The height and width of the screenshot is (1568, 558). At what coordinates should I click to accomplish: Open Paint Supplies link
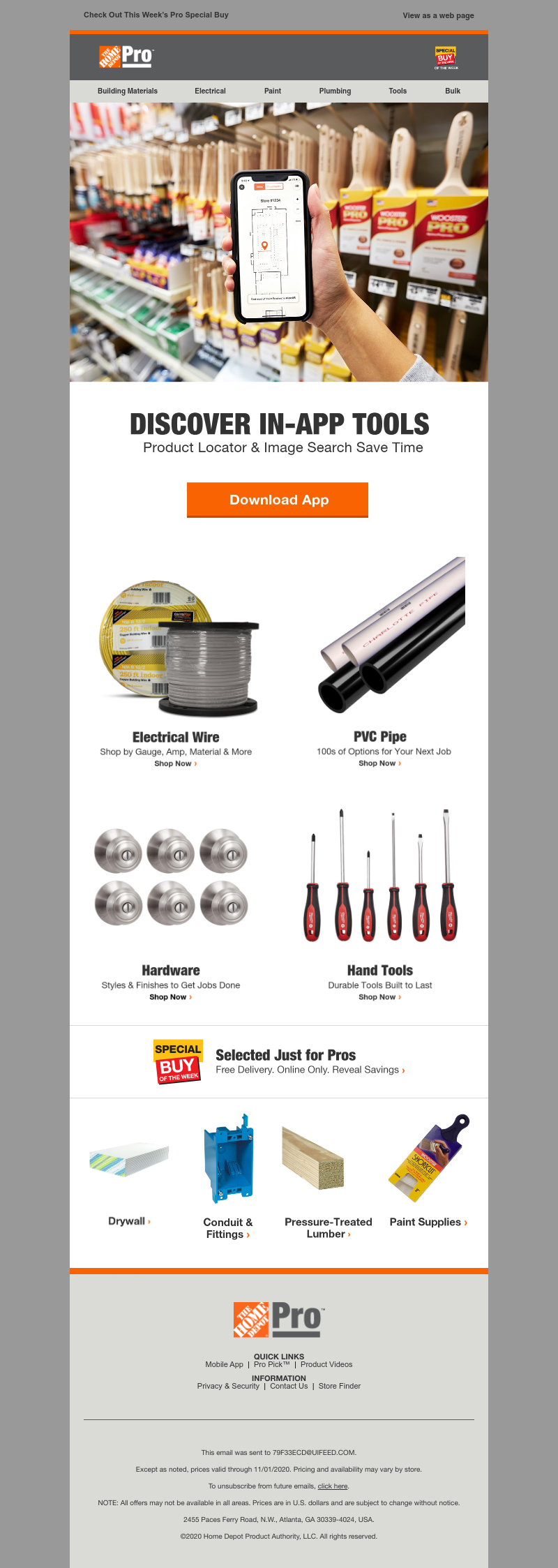tap(428, 1222)
